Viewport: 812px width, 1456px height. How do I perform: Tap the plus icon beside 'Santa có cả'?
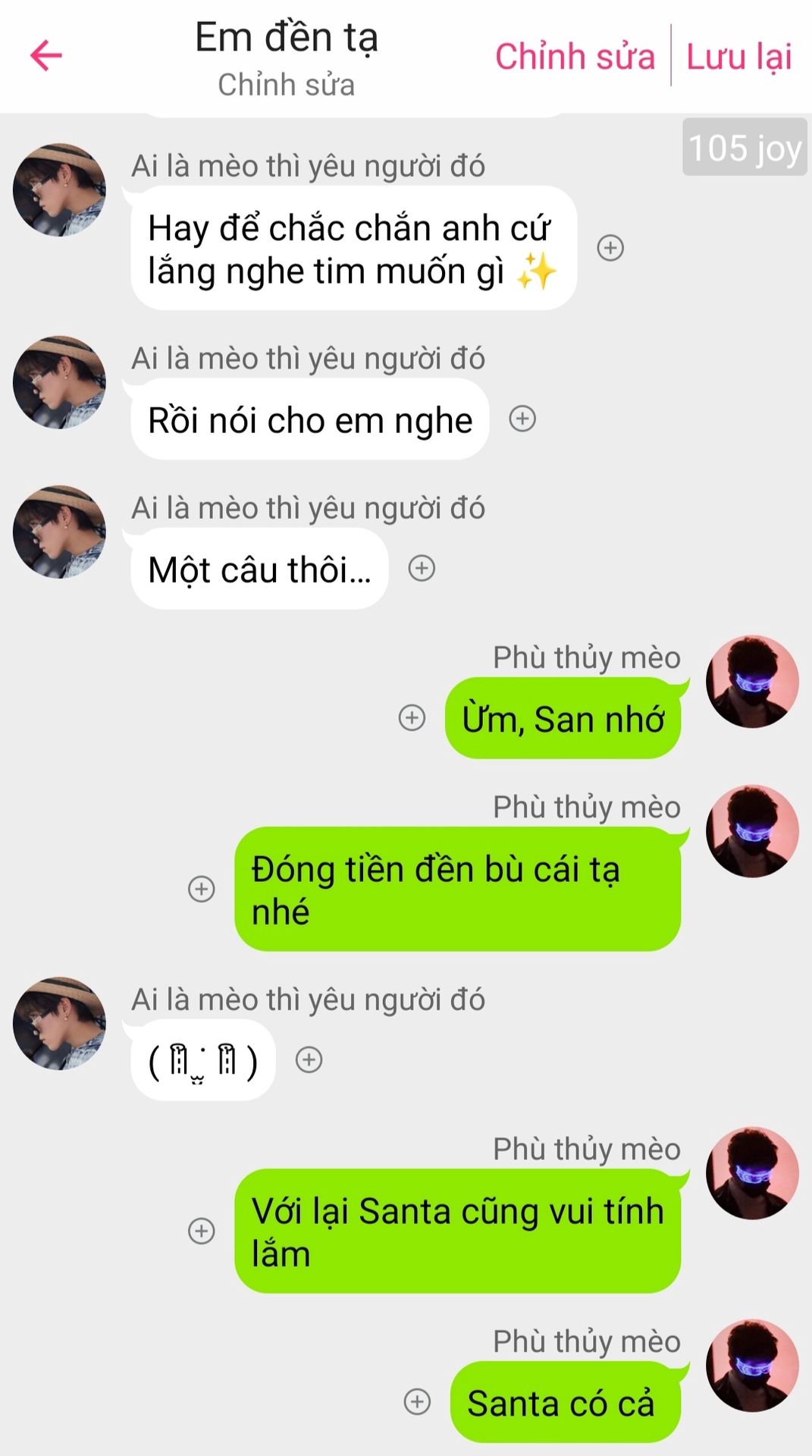(417, 1401)
